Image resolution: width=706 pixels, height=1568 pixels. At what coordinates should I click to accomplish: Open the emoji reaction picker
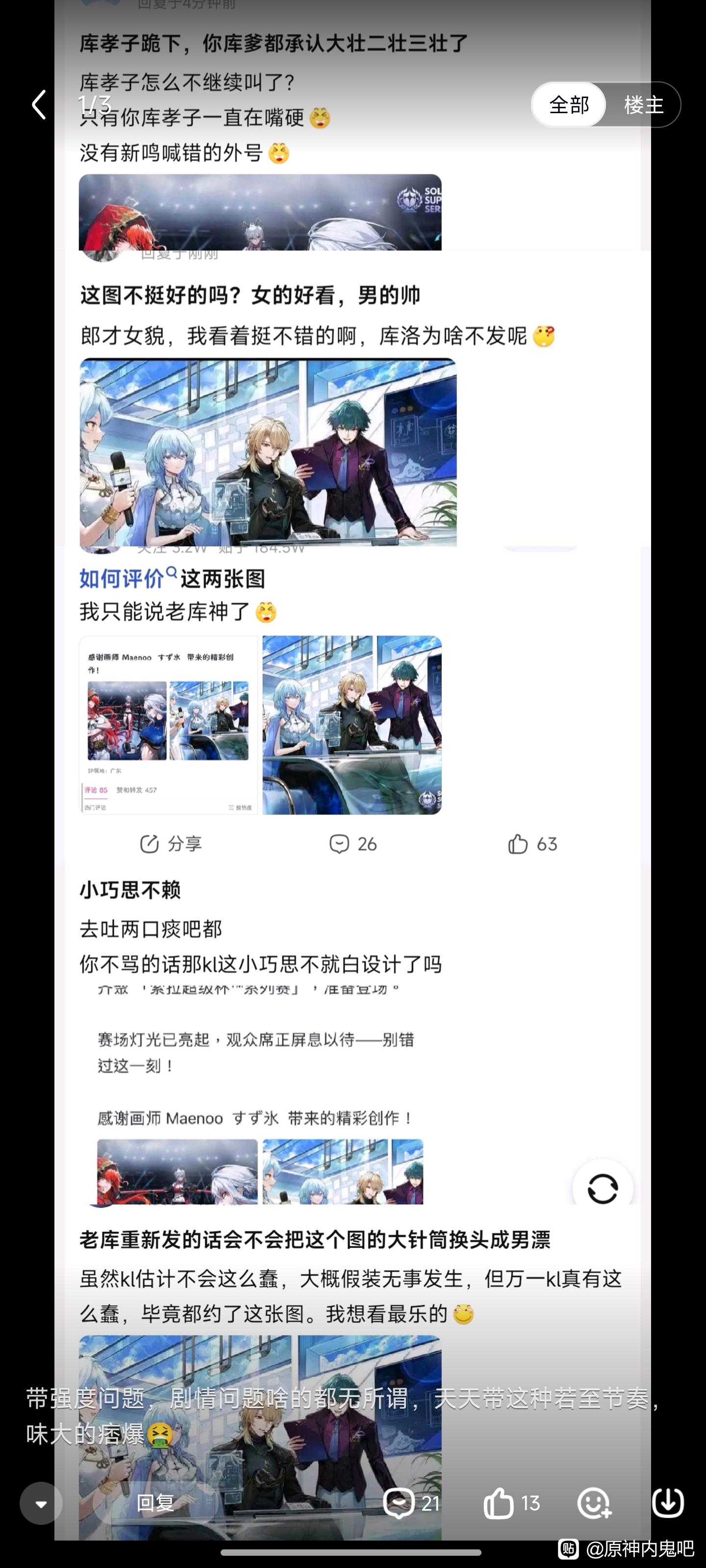click(593, 1503)
